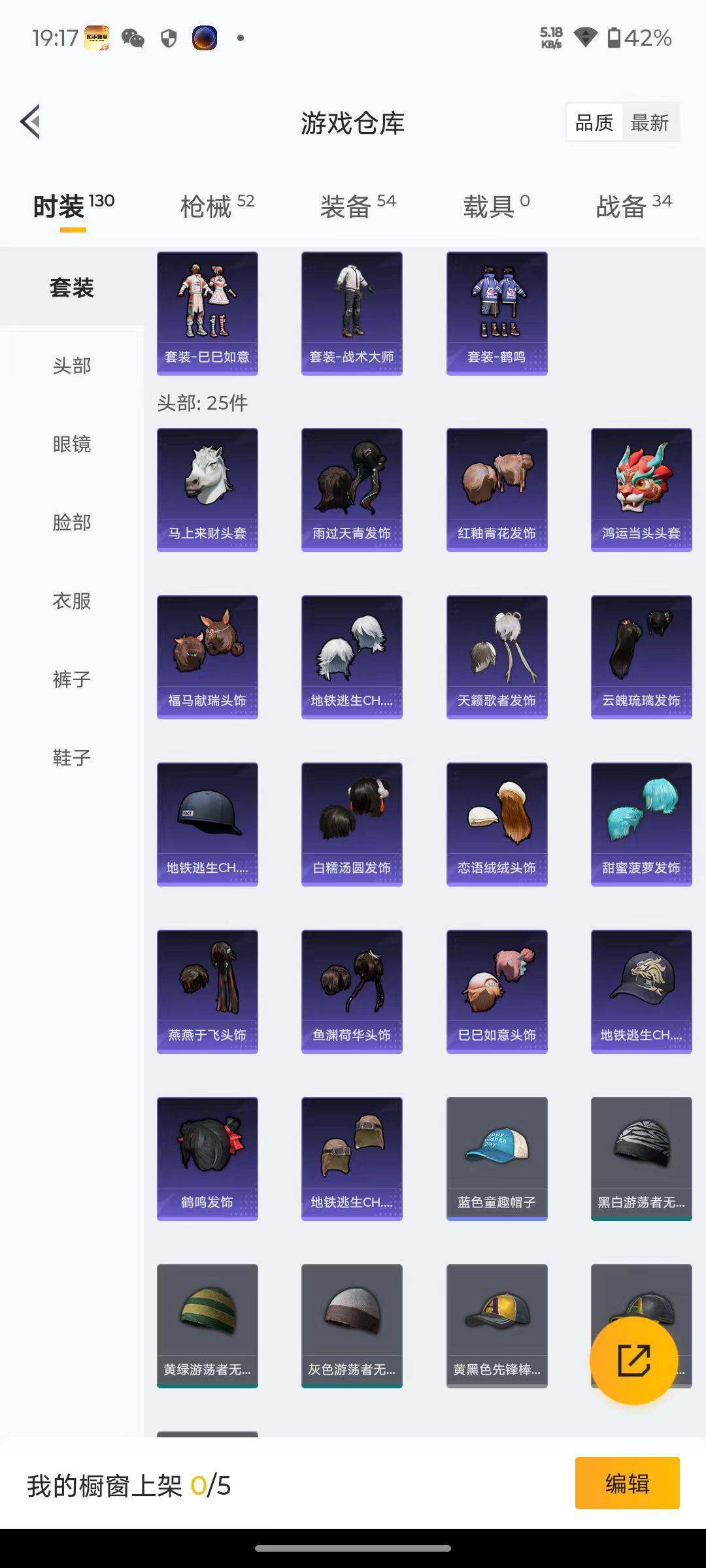Open WeChat from the status bar
The height and width of the screenshot is (1568, 706).
[135, 39]
